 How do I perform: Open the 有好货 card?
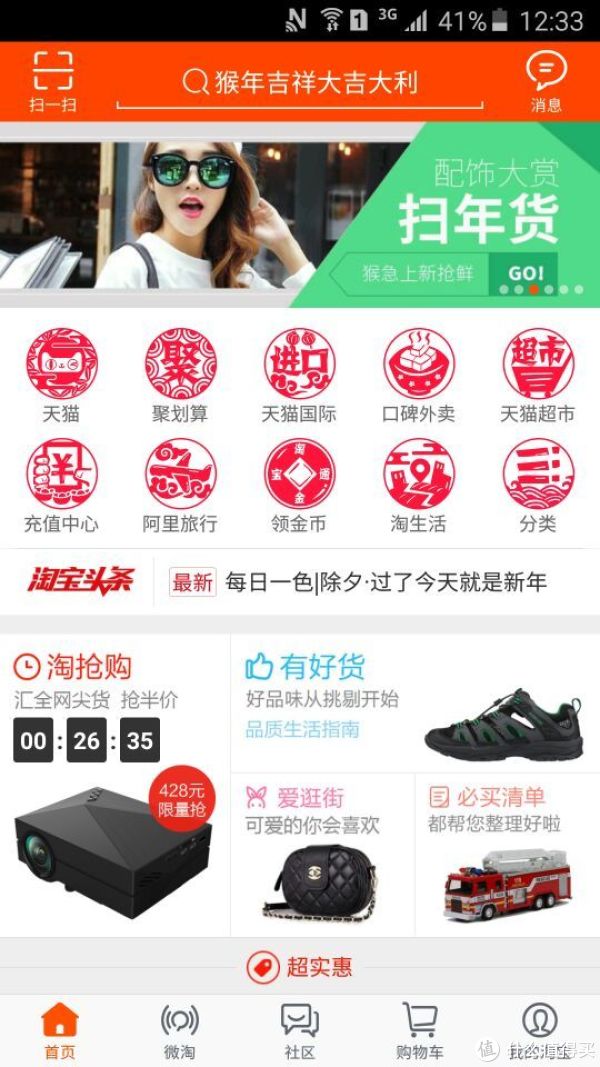(x=415, y=702)
